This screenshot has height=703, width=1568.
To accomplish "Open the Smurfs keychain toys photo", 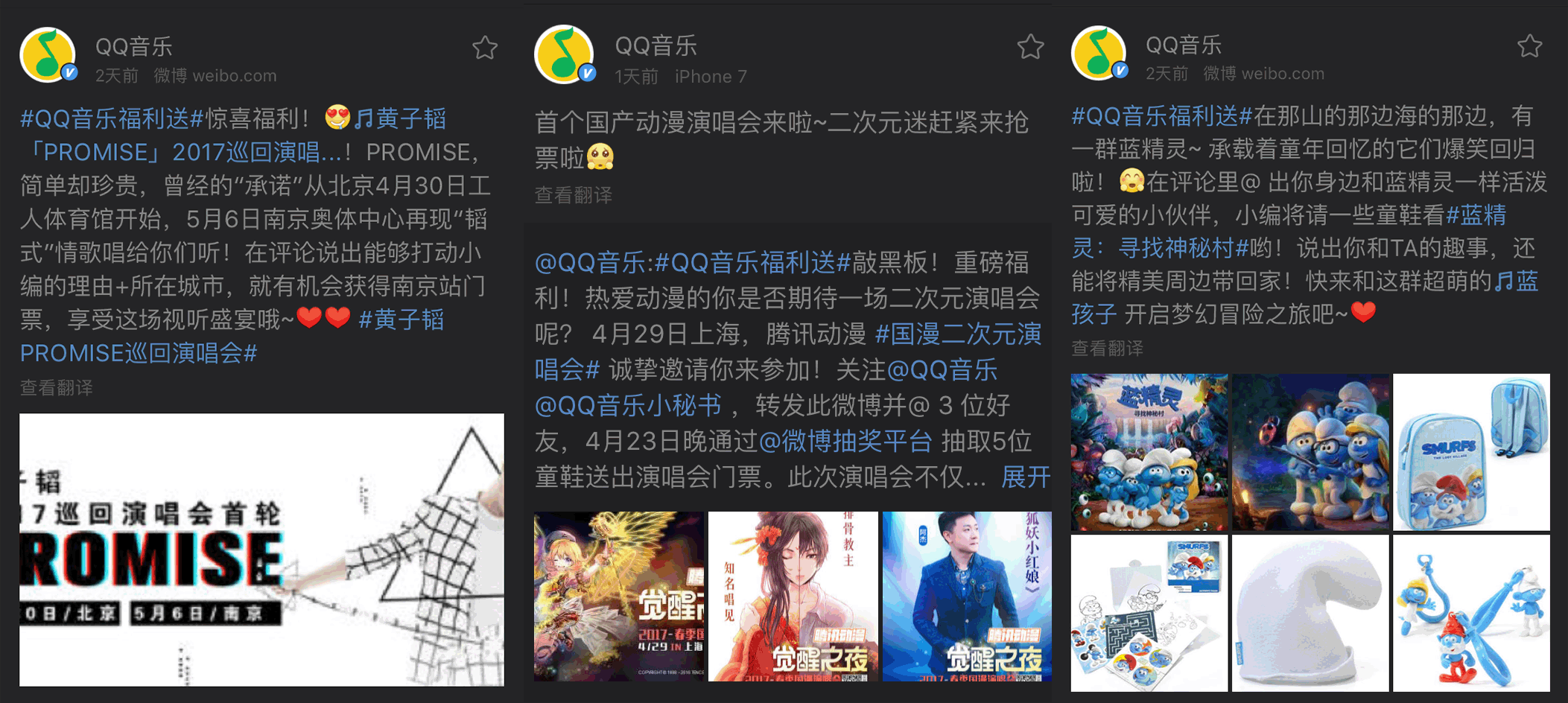I will pos(1470,613).
